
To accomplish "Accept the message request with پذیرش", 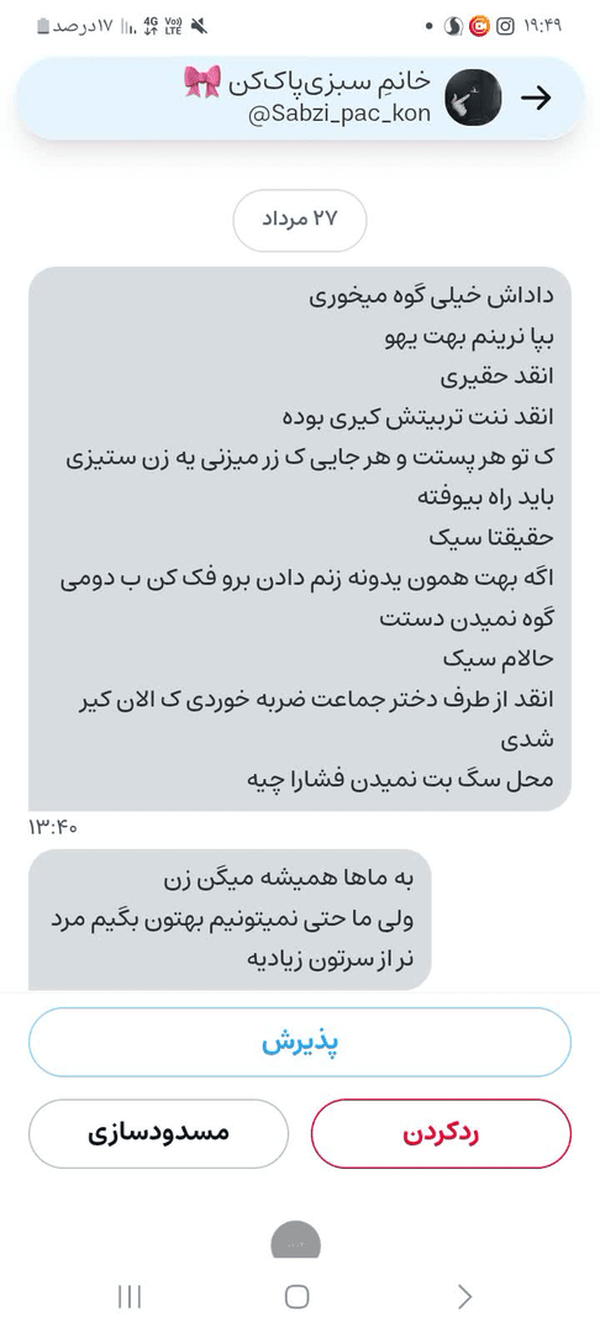I will (300, 1043).
